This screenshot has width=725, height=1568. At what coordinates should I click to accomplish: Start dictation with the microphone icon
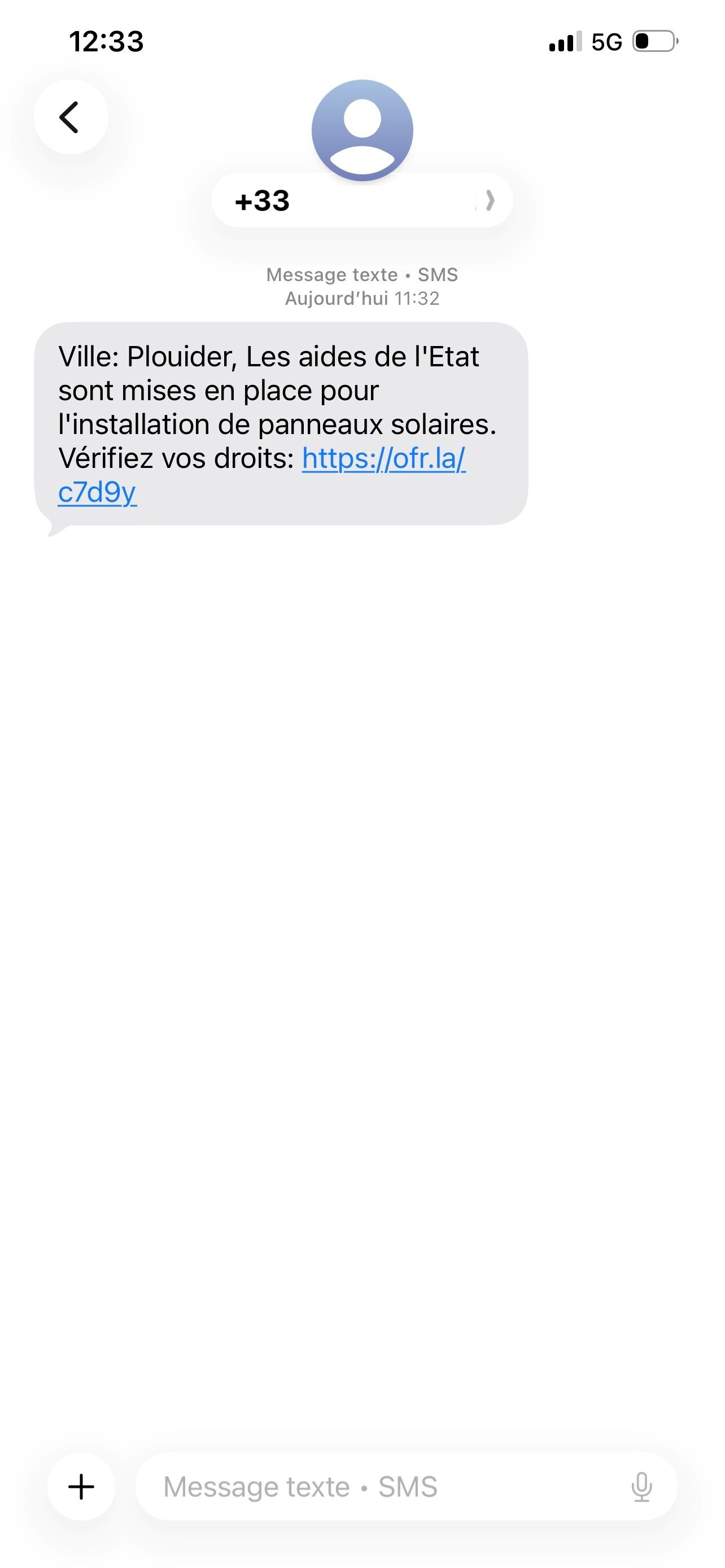(x=641, y=1487)
